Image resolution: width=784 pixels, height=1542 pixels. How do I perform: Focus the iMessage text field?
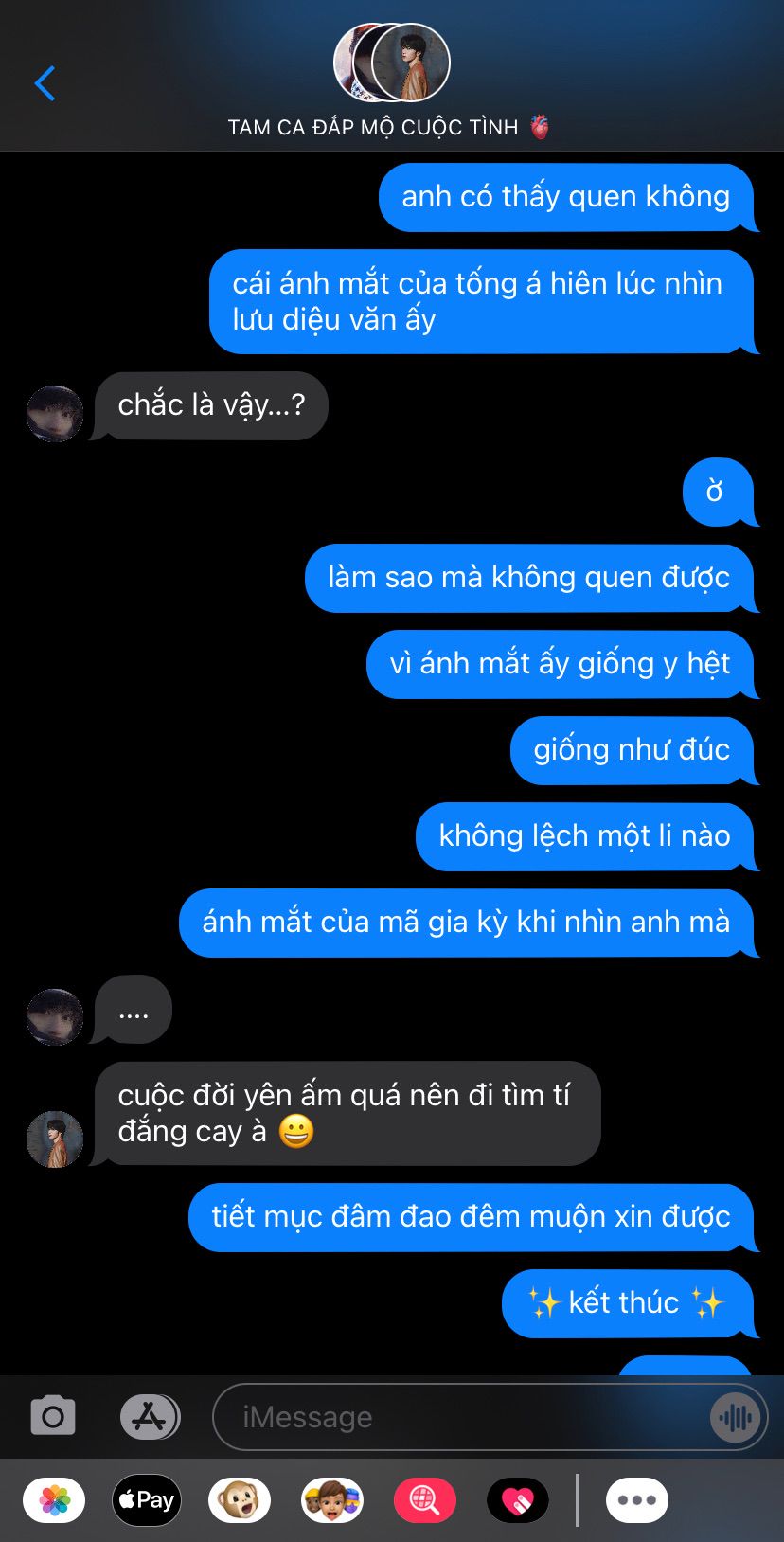pos(464,1417)
